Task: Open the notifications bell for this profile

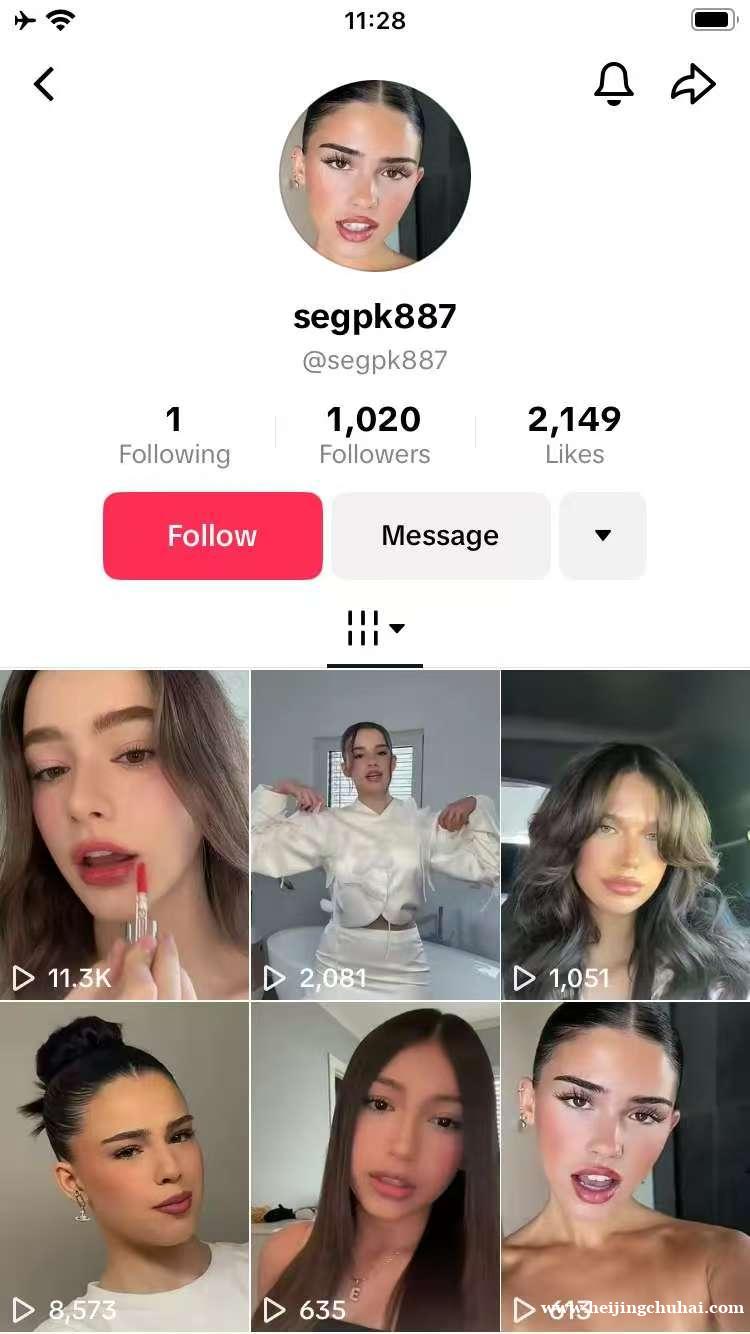Action: coord(613,84)
